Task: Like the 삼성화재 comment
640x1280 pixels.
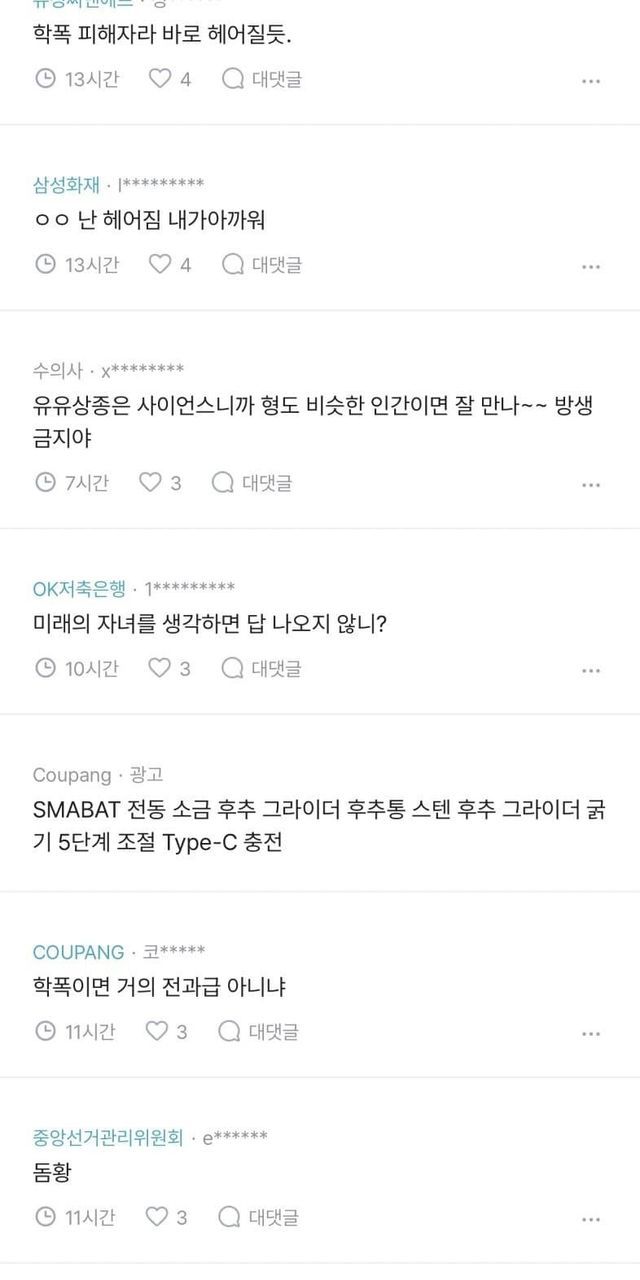Action: point(170,265)
